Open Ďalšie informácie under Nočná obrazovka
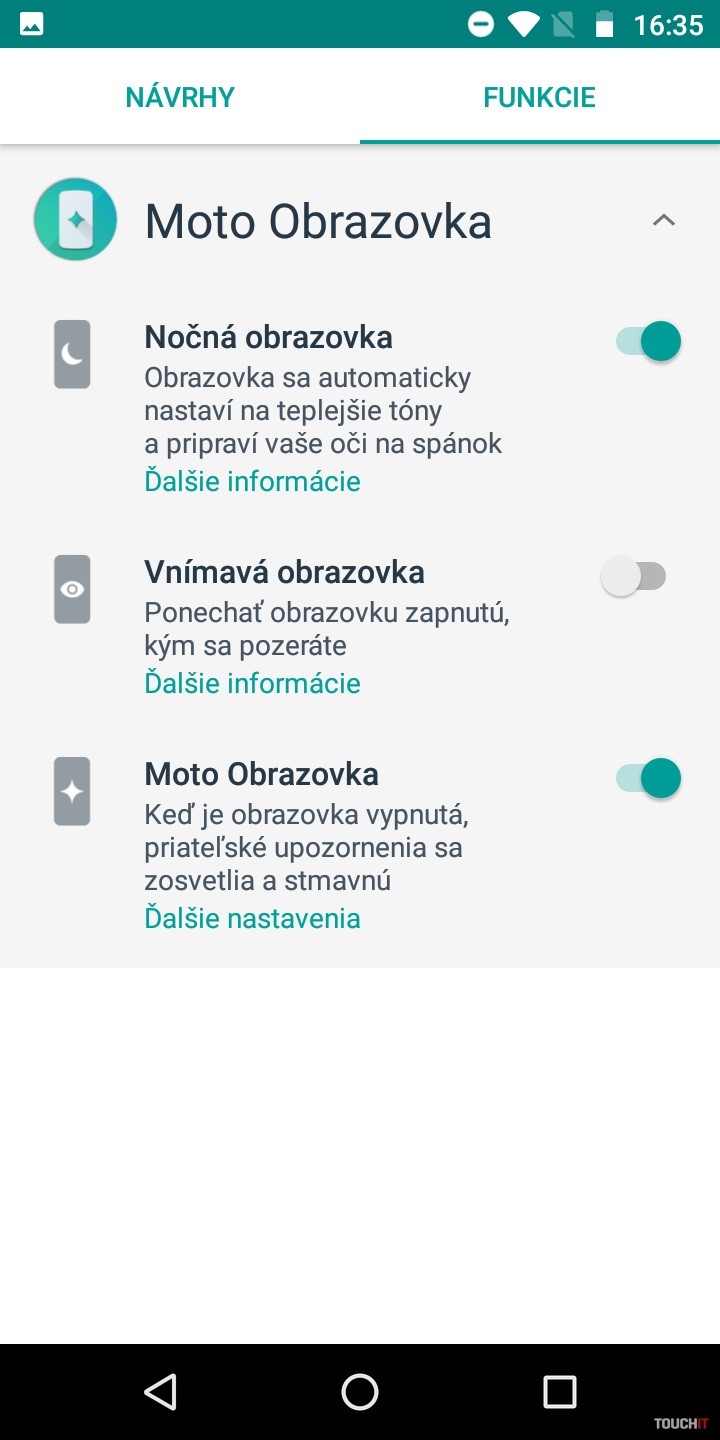720x1440 pixels. click(252, 481)
